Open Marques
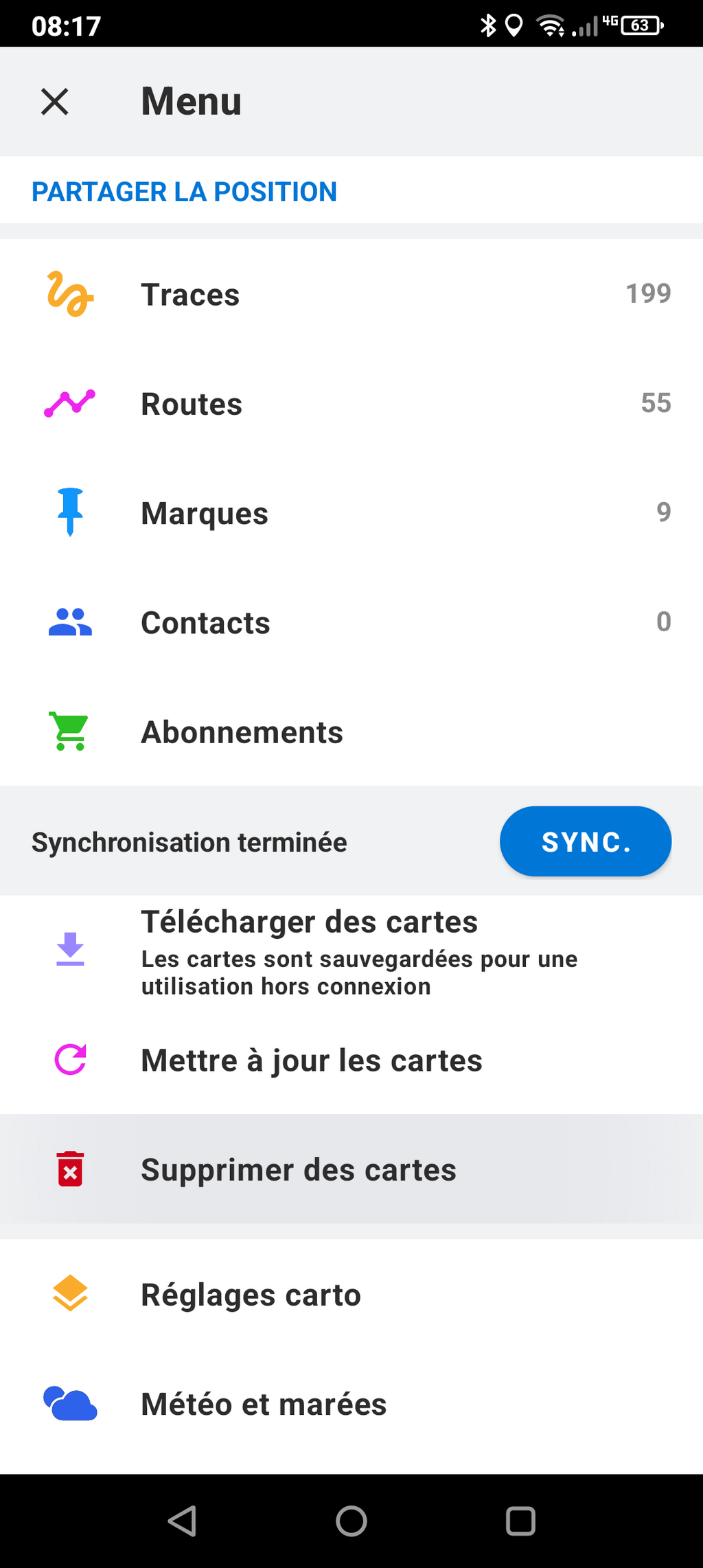 pyautogui.click(x=351, y=513)
